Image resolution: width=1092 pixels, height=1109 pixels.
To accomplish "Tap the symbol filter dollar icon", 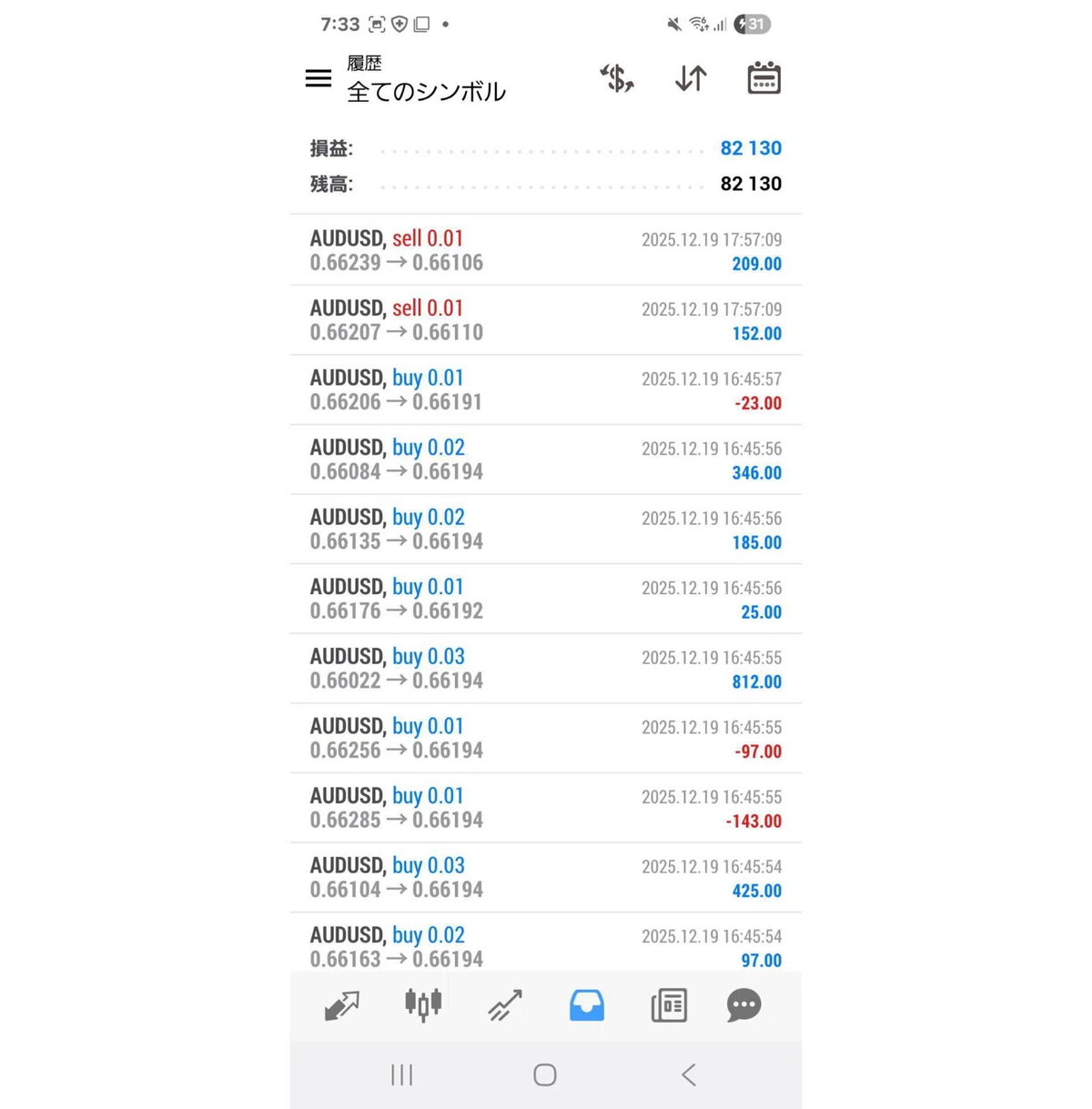I will 617,78.
